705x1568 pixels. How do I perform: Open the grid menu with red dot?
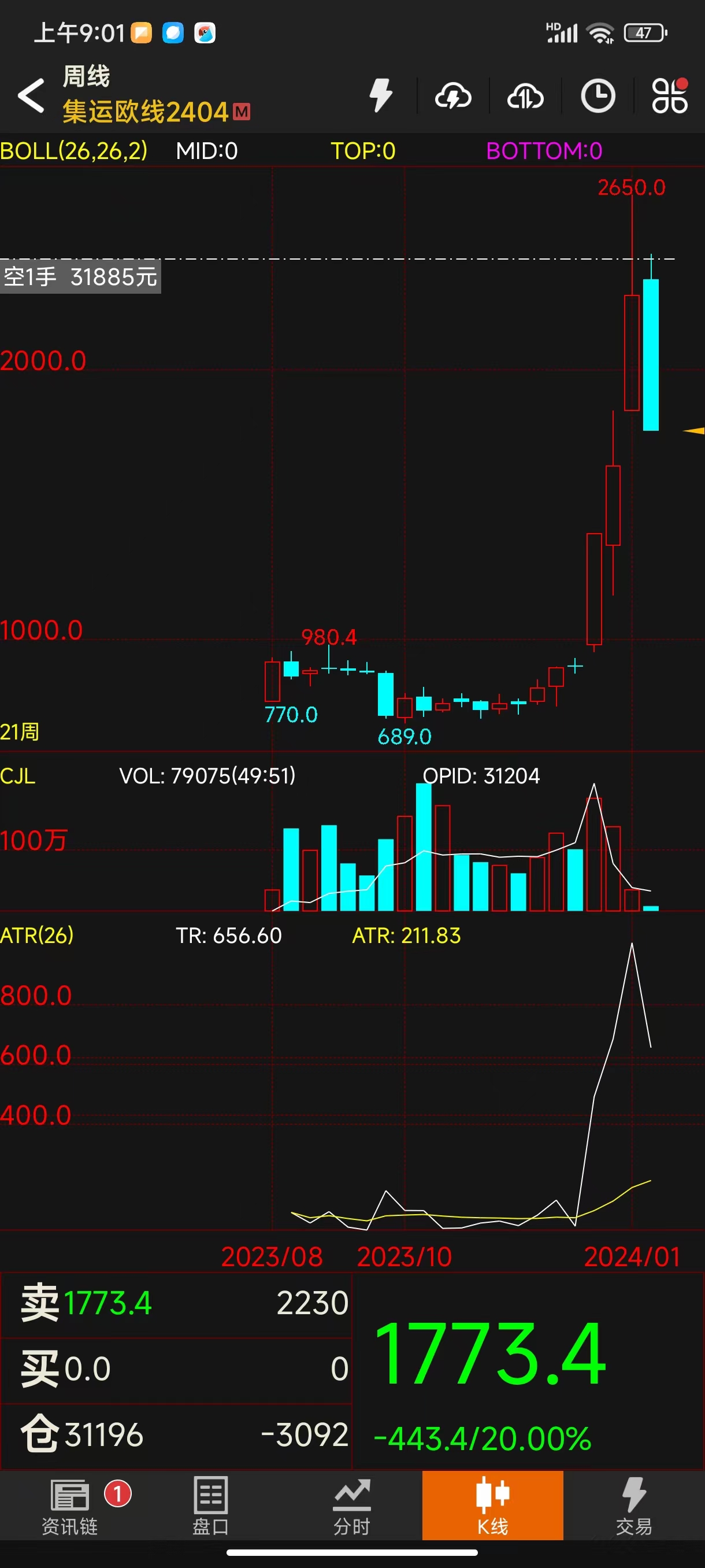pyautogui.click(x=669, y=95)
